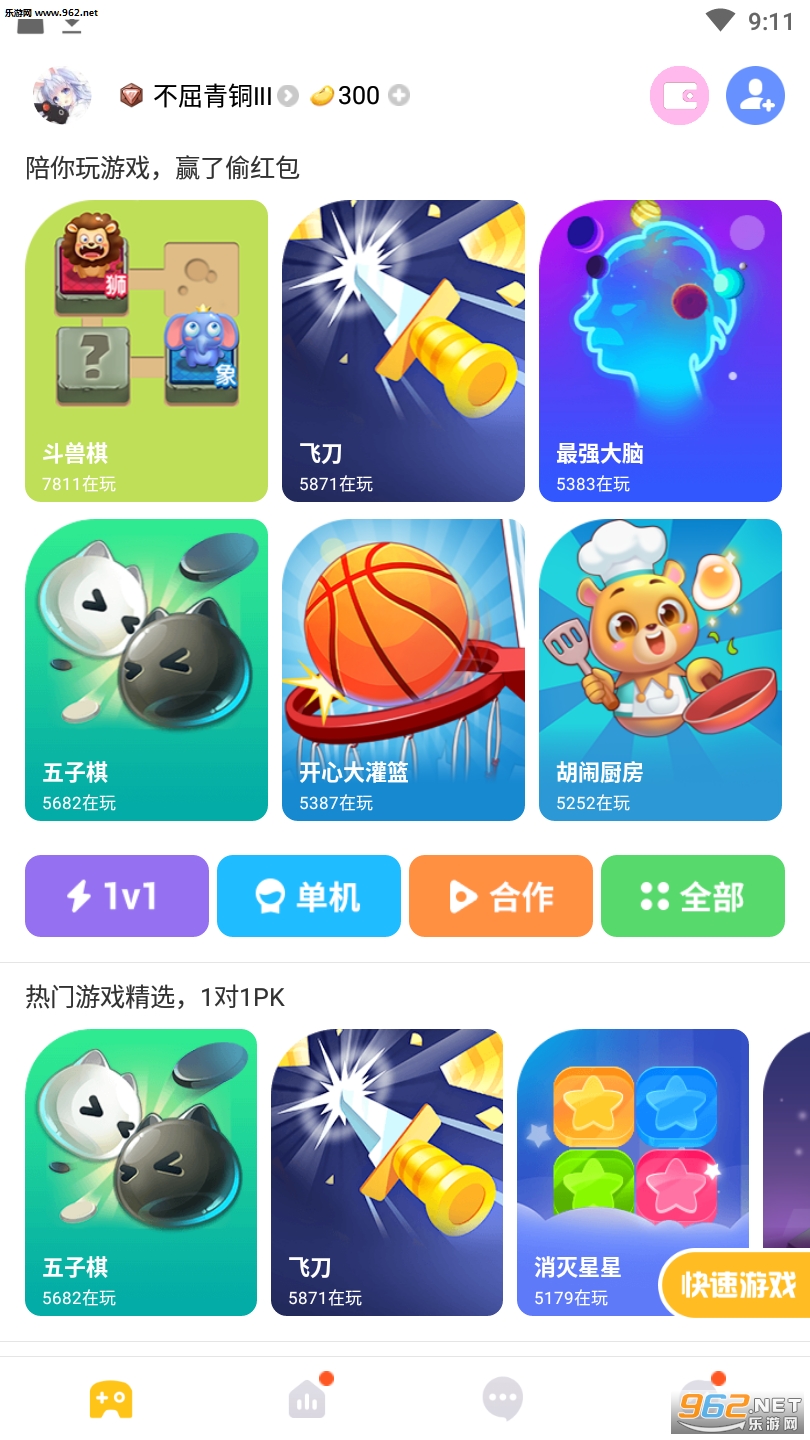Play 五子棋 from the top grid
The height and width of the screenshot is (1440, 810).
click(x=146, y=670)
